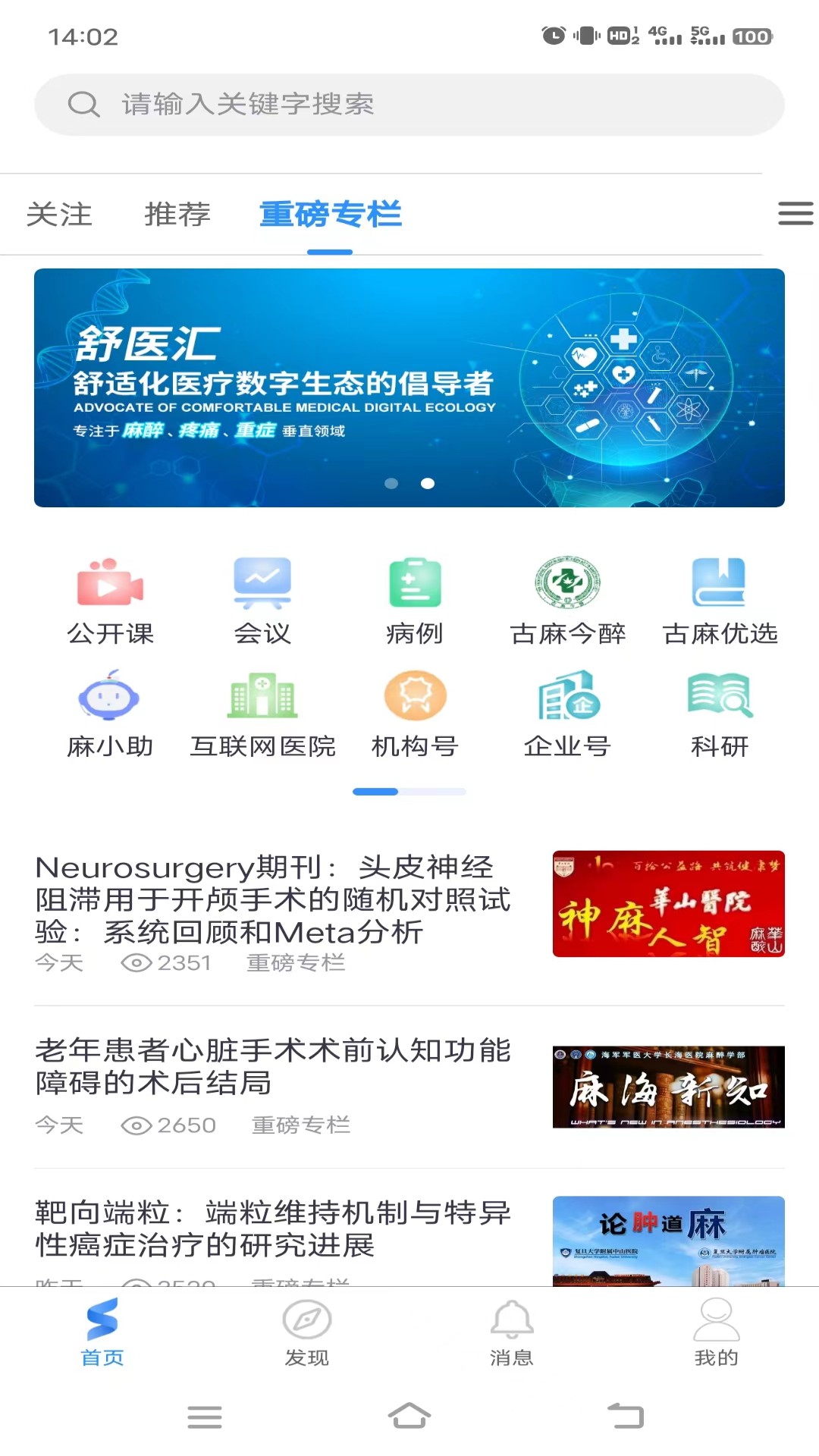Open the 病例 (cases) icon

point(415,599)
